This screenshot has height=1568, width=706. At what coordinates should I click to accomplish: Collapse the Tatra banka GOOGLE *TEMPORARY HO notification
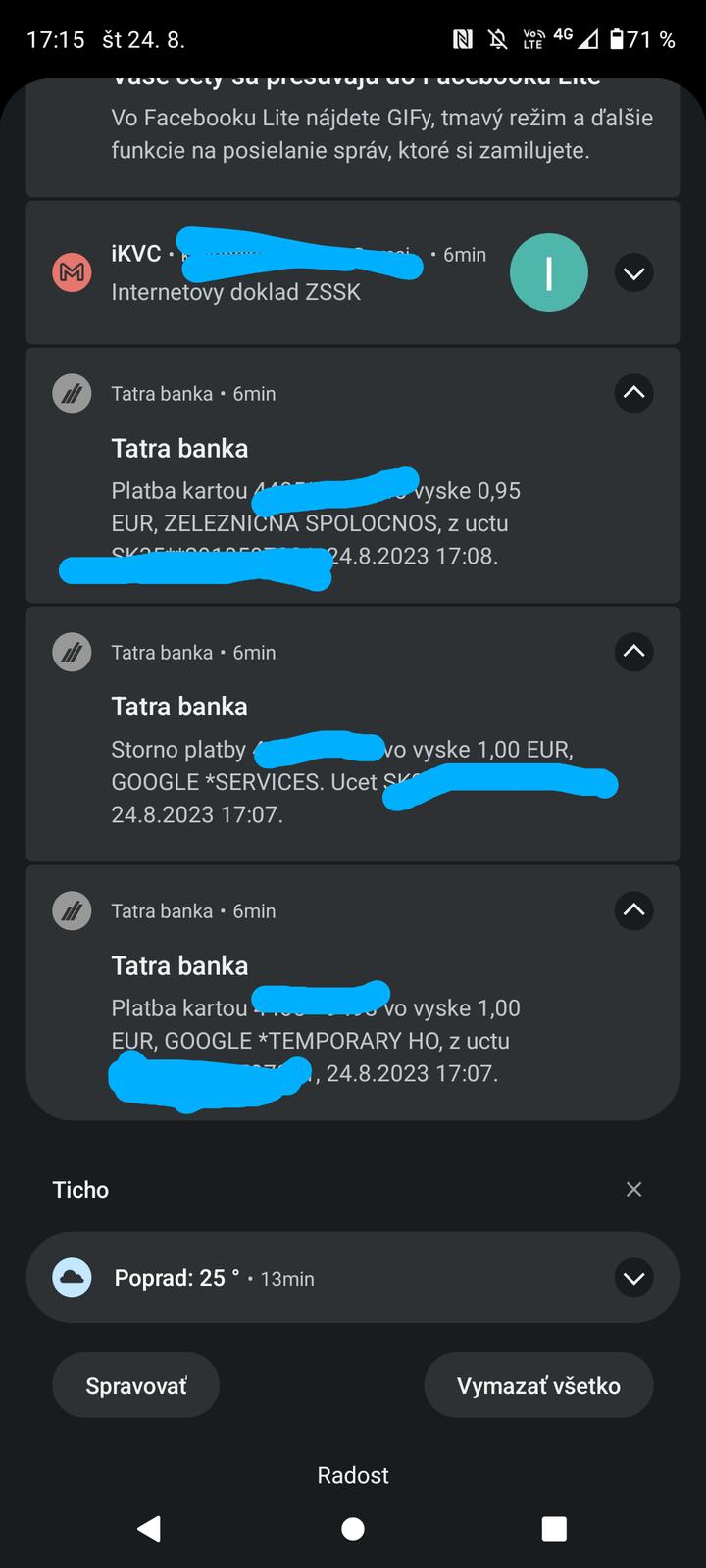pyautogui.click(x=633, y=910)
